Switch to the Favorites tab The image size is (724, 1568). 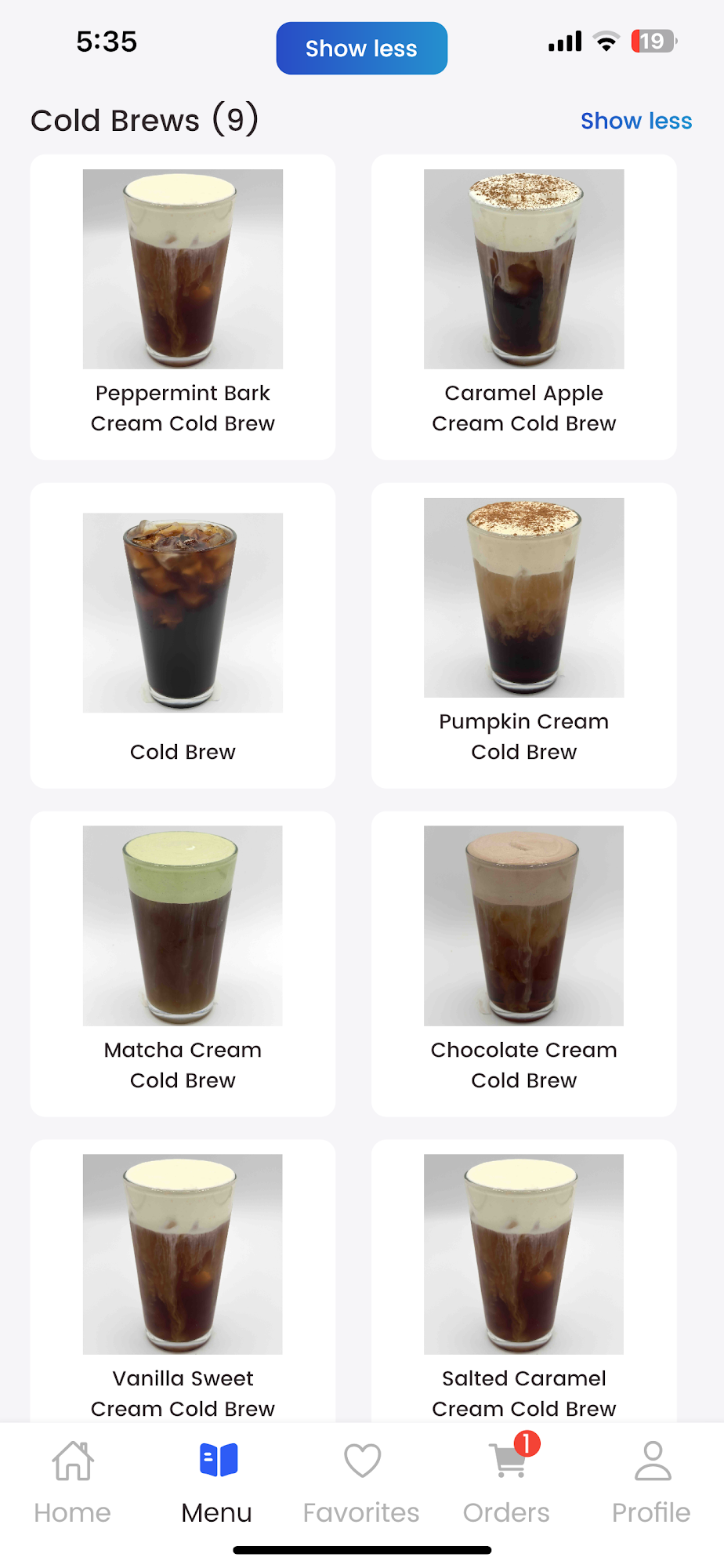[361, 1482]
